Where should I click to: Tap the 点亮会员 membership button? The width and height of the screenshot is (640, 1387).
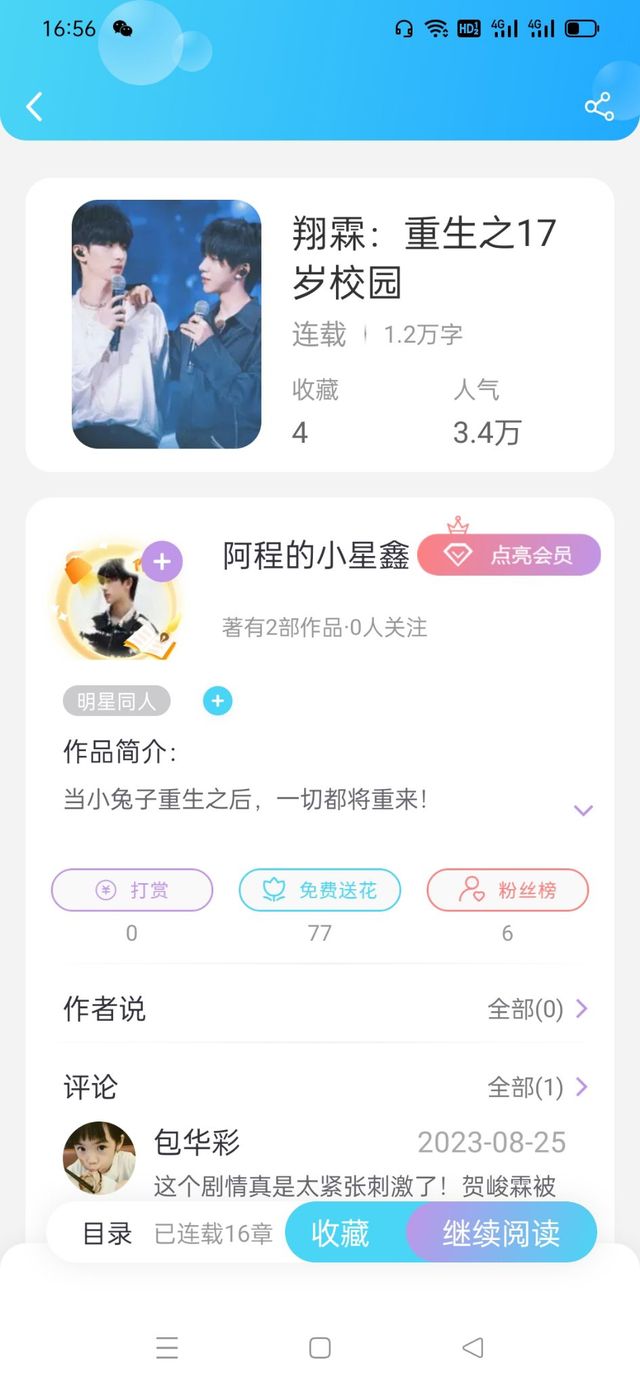509,555
